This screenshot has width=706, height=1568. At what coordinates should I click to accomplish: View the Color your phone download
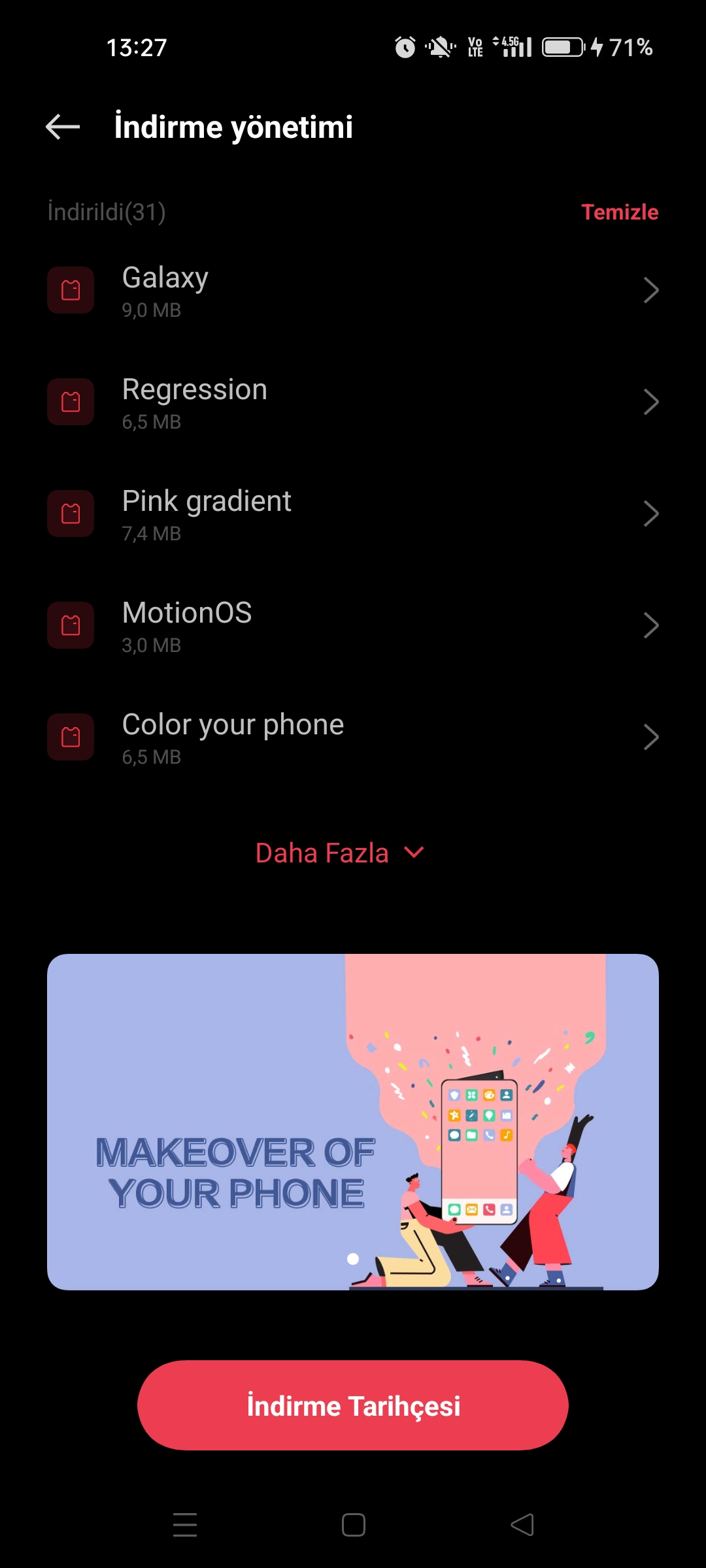(353, 737)
